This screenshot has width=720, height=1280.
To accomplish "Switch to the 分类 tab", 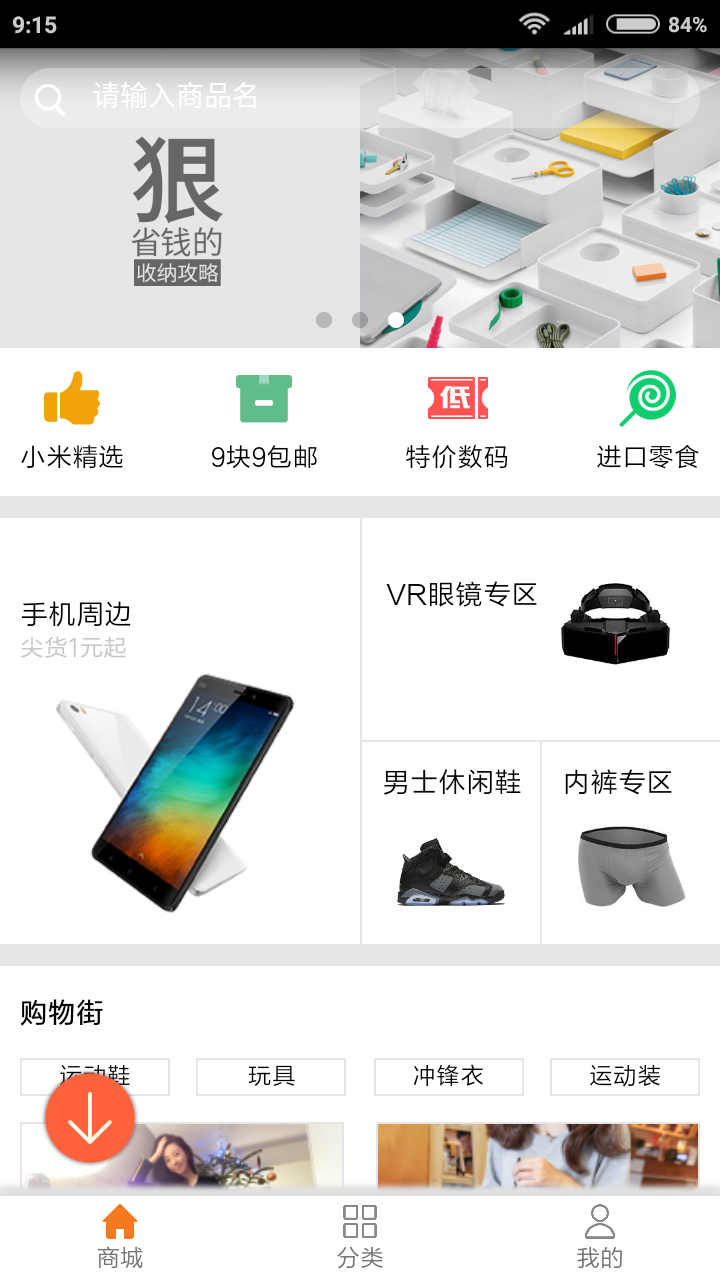I will click(360, 1236).
